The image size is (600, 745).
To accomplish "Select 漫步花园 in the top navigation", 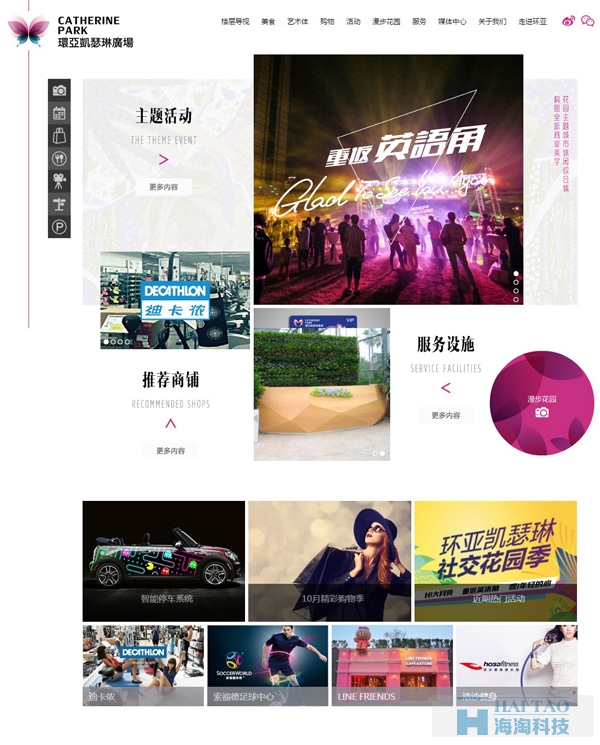I will pos(386,21).
